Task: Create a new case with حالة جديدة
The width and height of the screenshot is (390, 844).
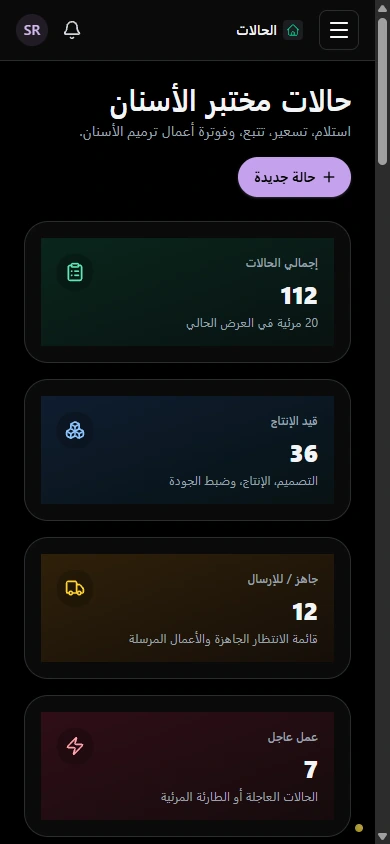Action: point(294,177)
